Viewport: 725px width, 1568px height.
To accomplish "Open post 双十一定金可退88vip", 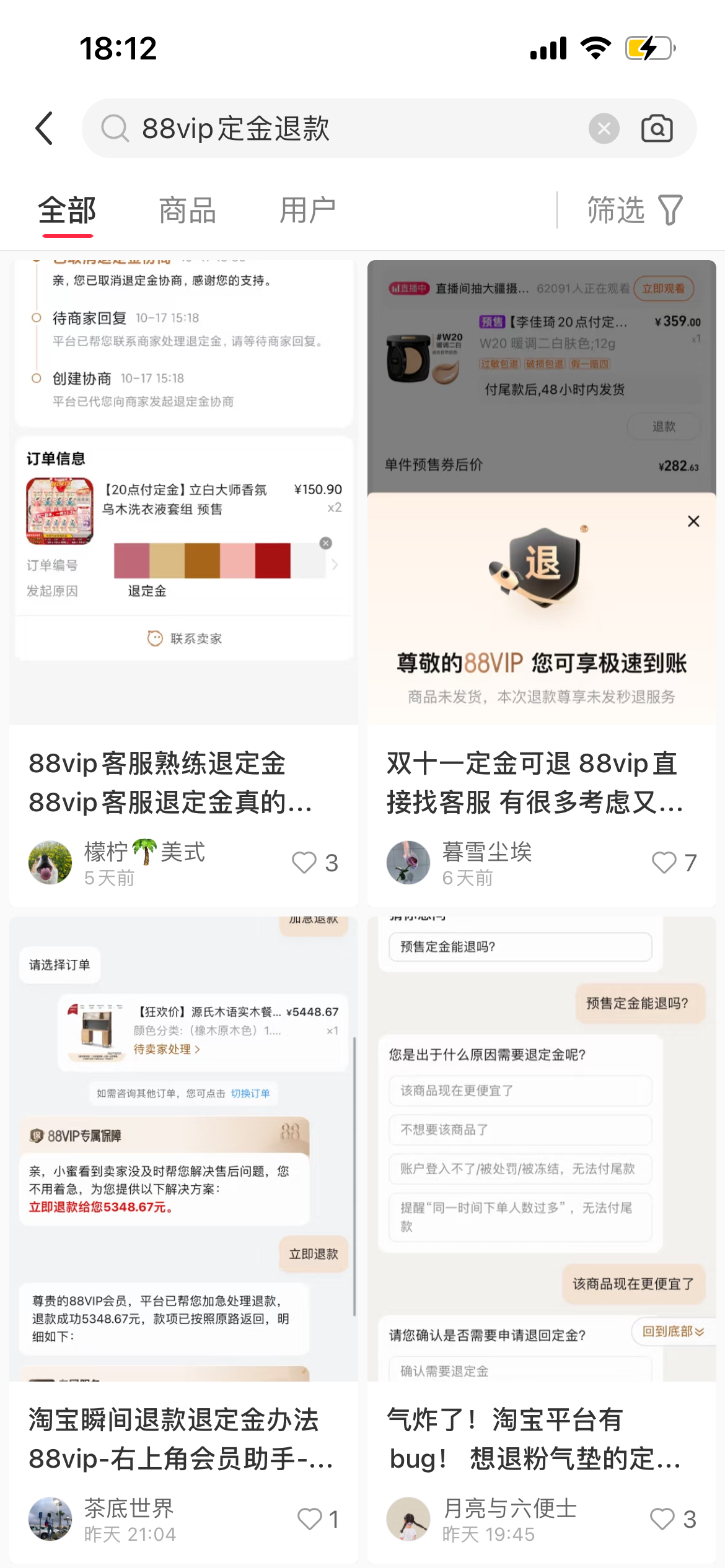I will (x=535, y=782).
